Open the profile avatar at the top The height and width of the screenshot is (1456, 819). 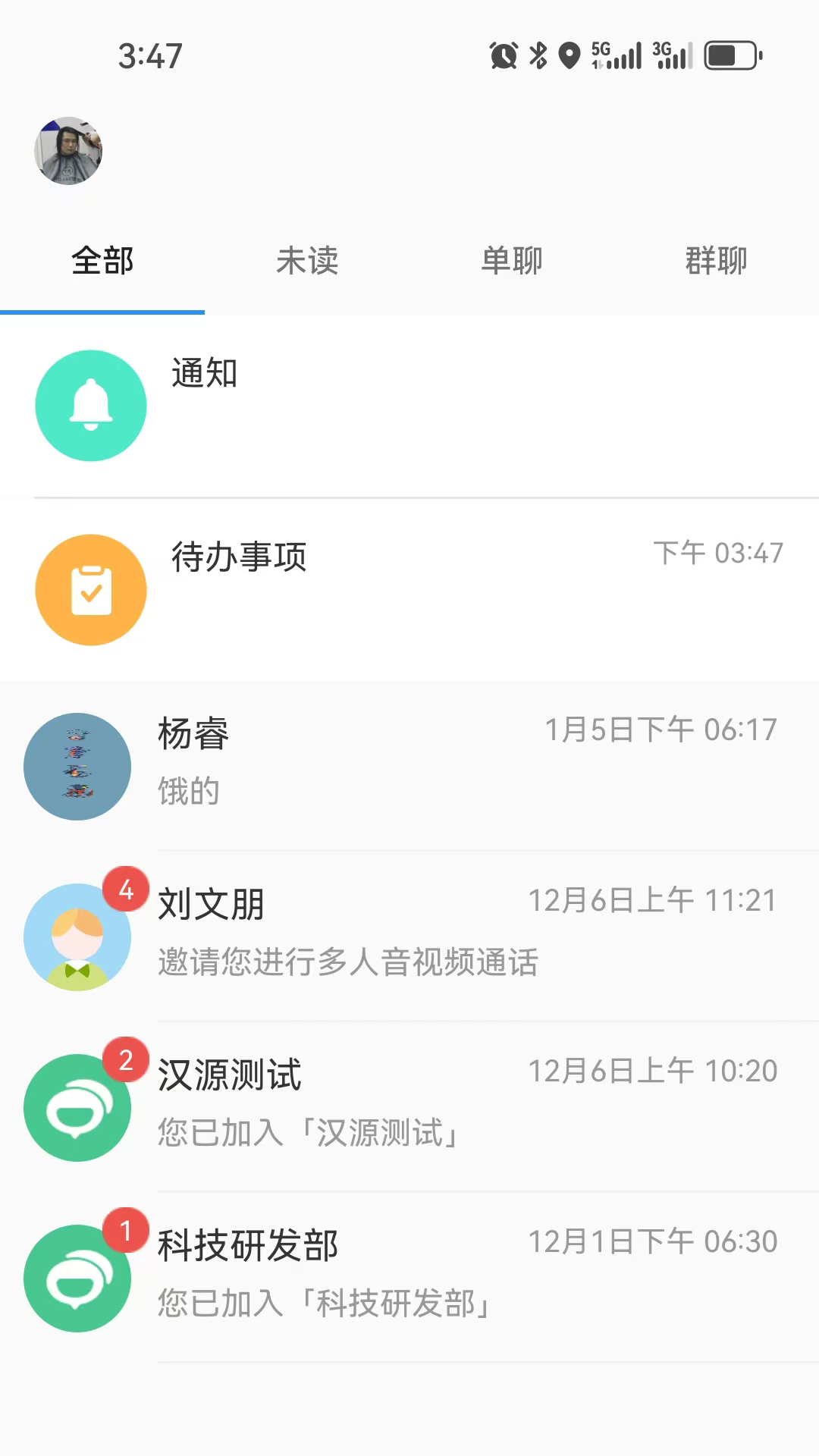click(68, 151)
